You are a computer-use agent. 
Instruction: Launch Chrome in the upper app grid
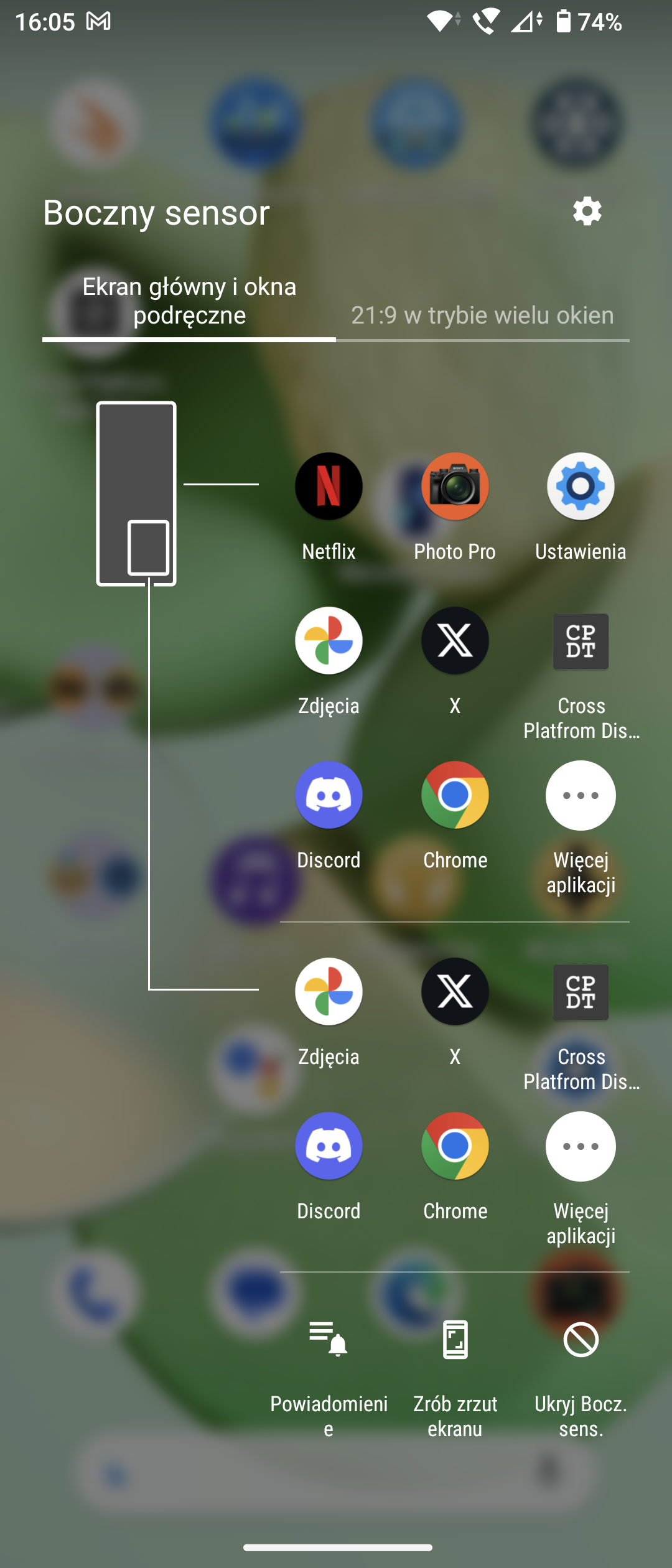(x=455, y=795)
